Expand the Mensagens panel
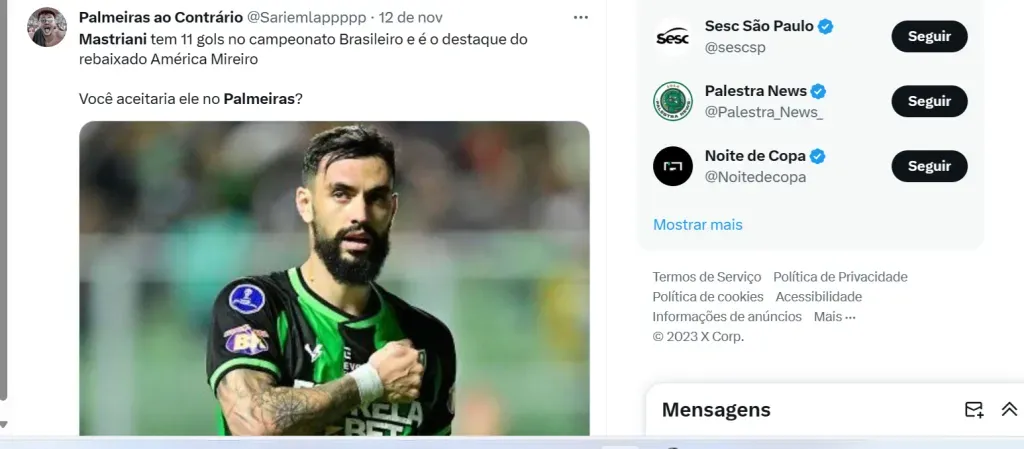Image resolution: width=1024 pixels, height=449 pixels. [x=1008, y=410]
